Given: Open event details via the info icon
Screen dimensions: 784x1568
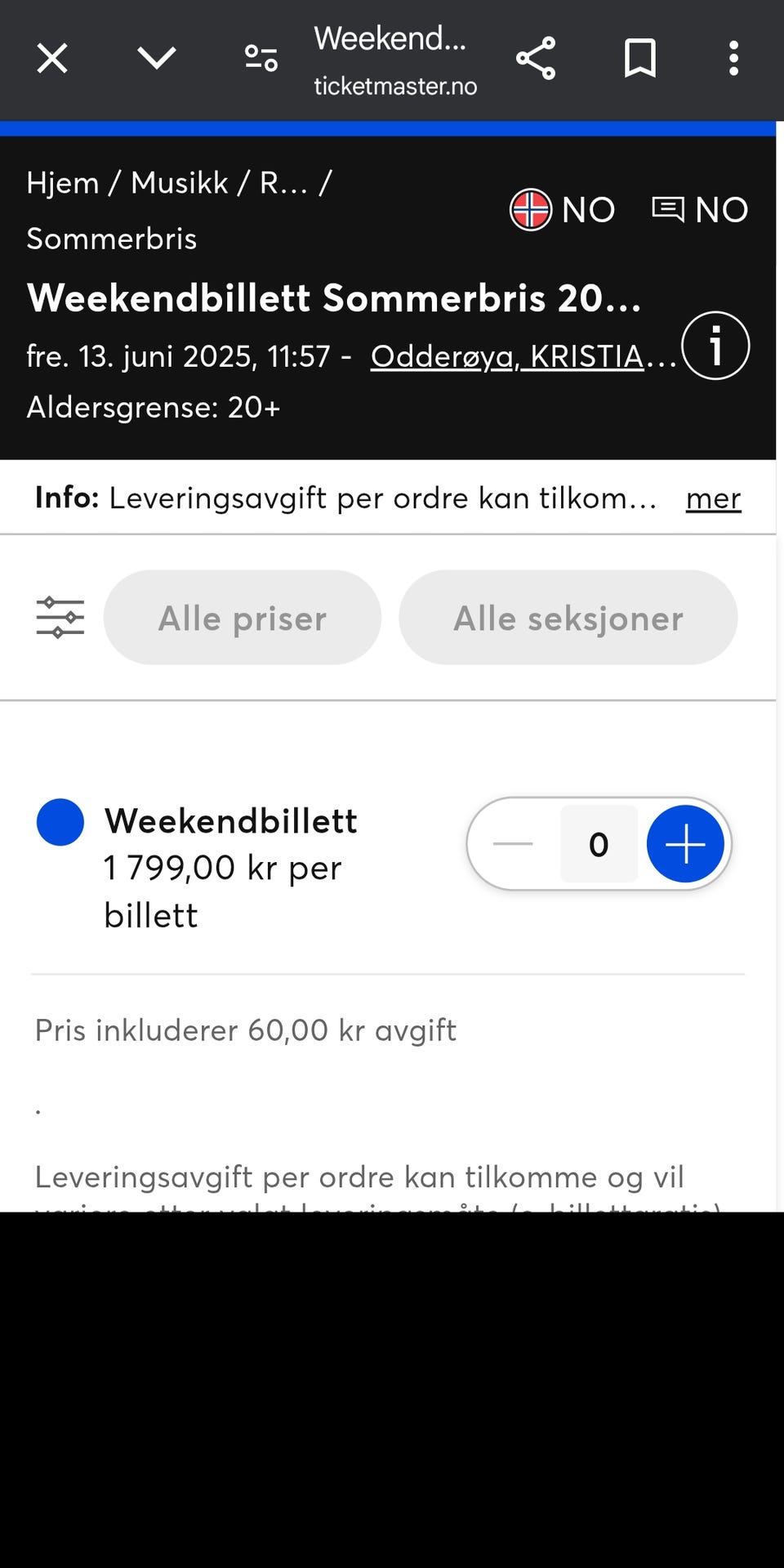Looking at the screenshot, I should click(x=716, y=346).
